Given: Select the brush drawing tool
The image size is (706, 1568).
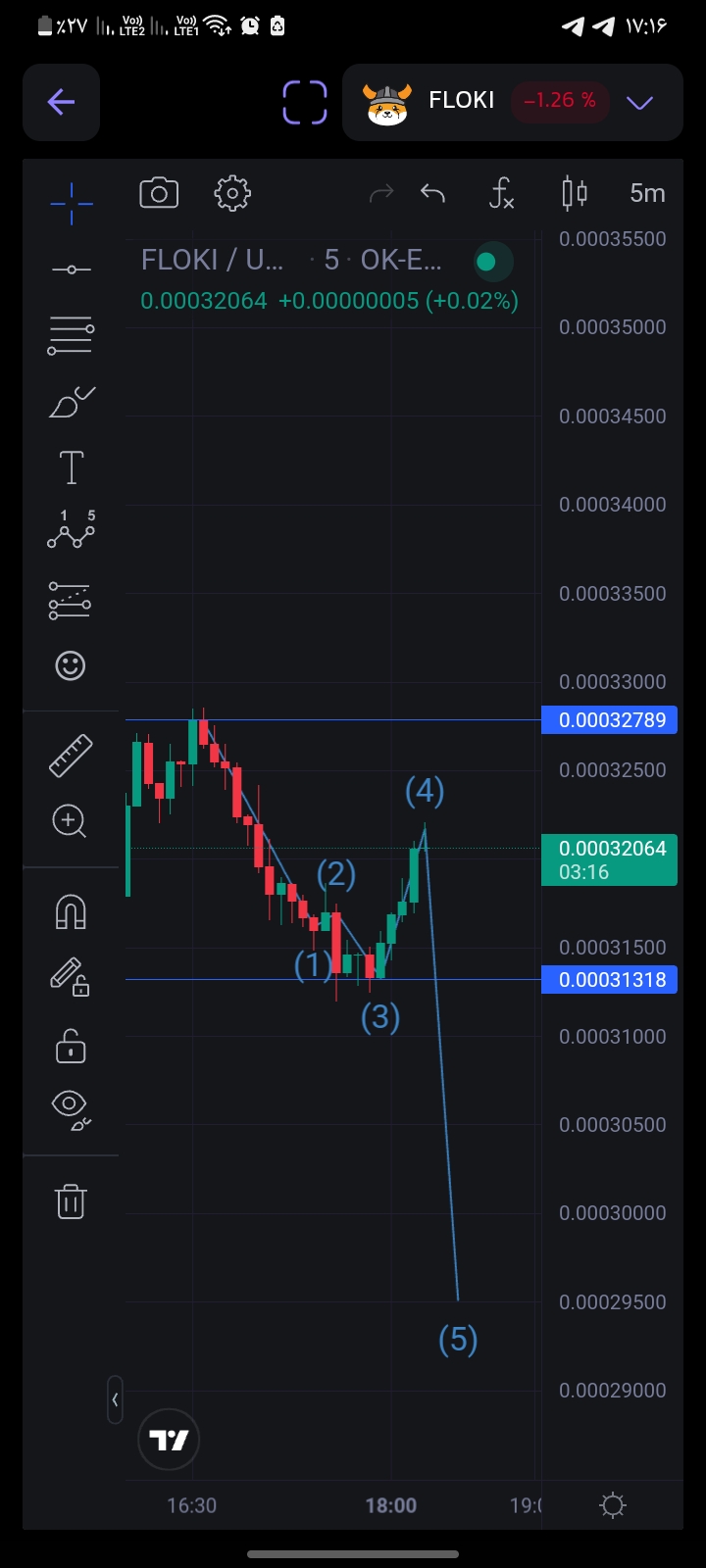Looking at the screenshot, I should [71, 402].
